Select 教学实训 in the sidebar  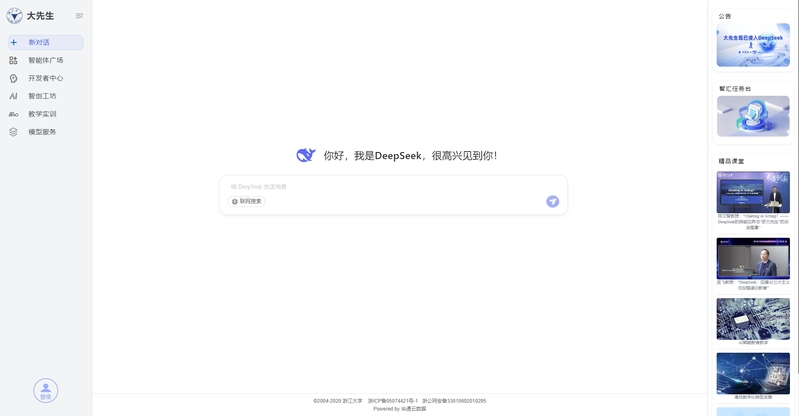click(42, 114)
